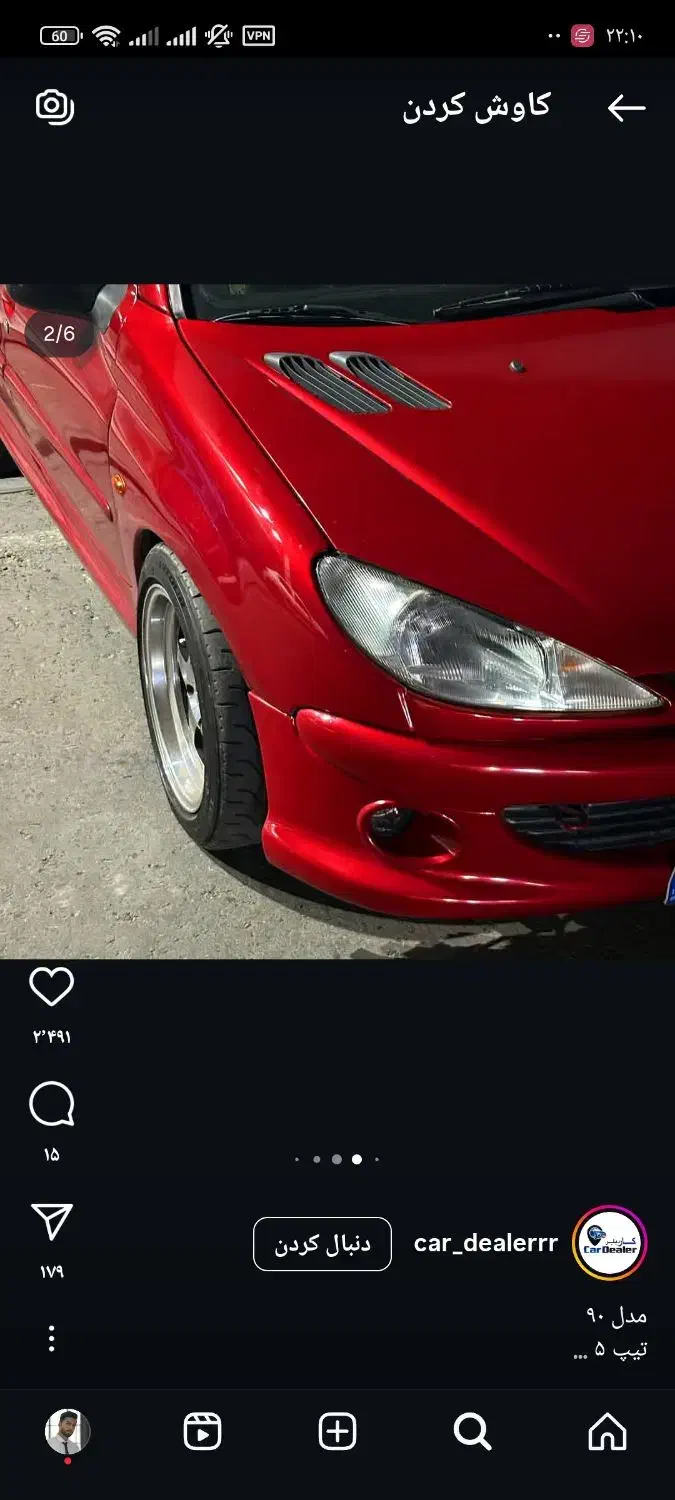The image size is (675, 1500).
Task: Open my profile tab
Action: point(67,1432)
